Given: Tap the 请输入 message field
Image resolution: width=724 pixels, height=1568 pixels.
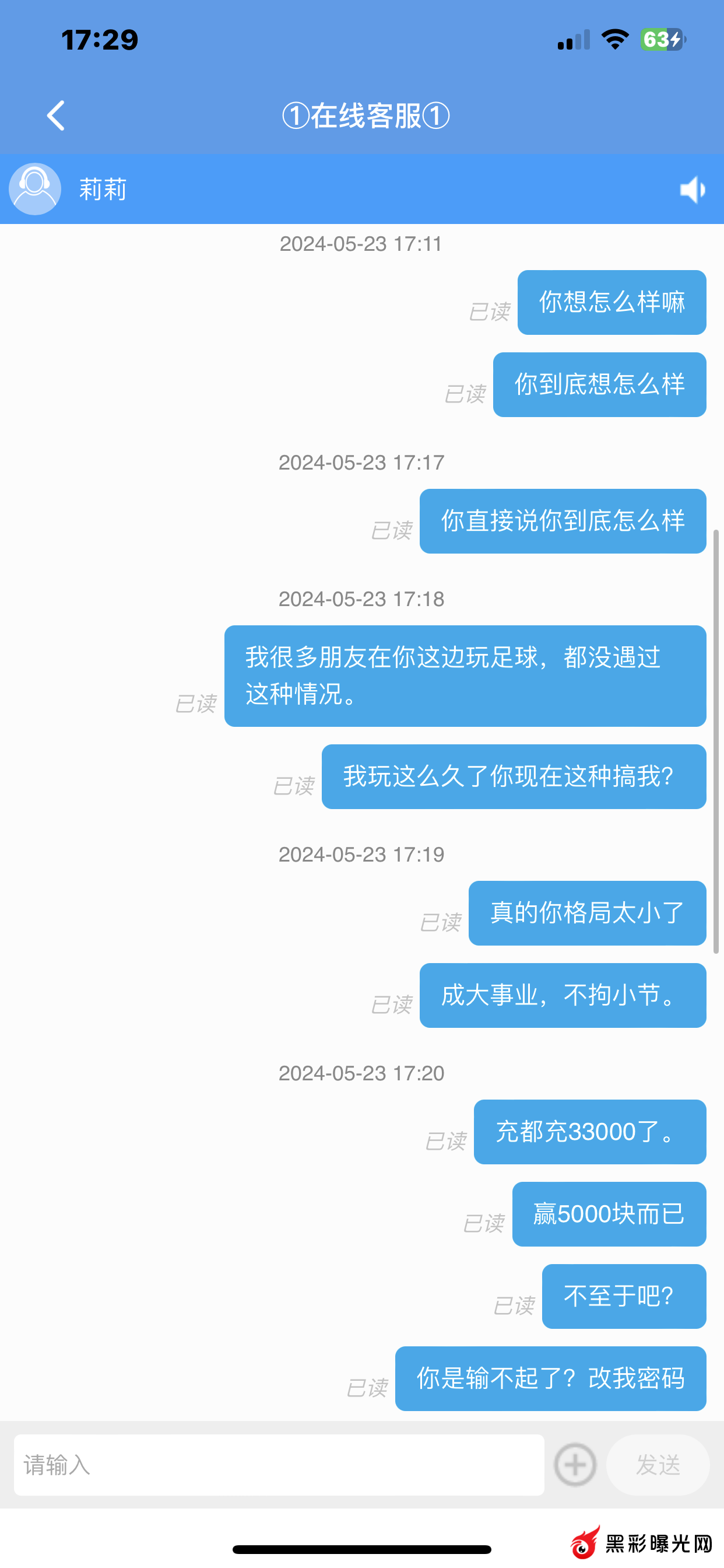Looking at the screenshot, I should tap(279, 1465).
